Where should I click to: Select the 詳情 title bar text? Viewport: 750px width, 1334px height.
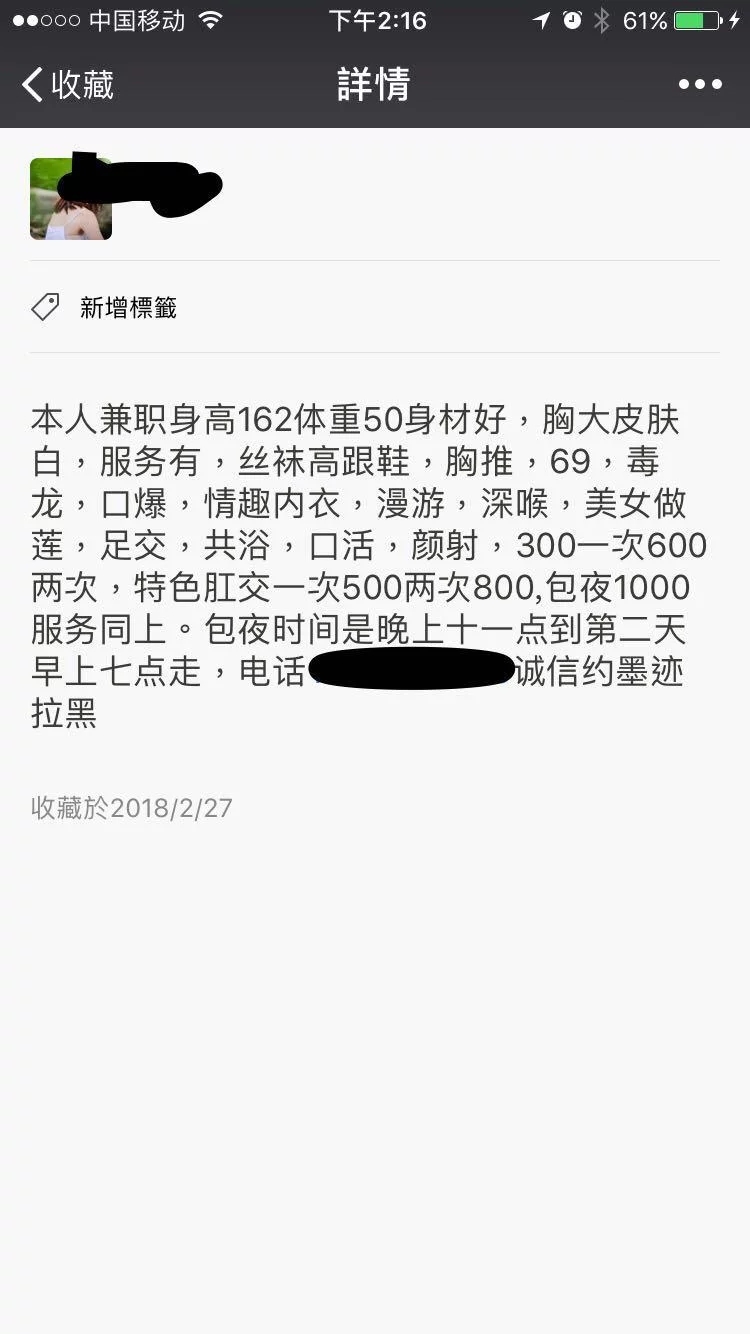click(x=375, y=85)
